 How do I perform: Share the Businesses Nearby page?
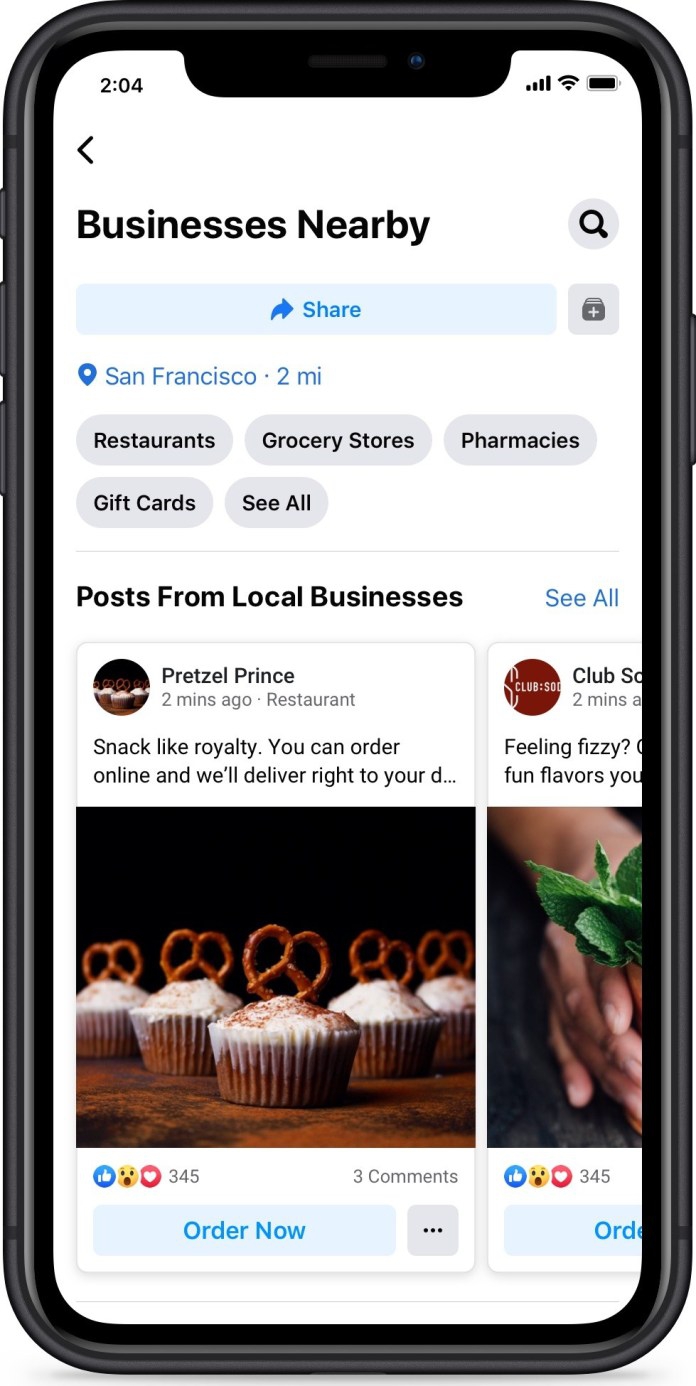tap(316, 310)
